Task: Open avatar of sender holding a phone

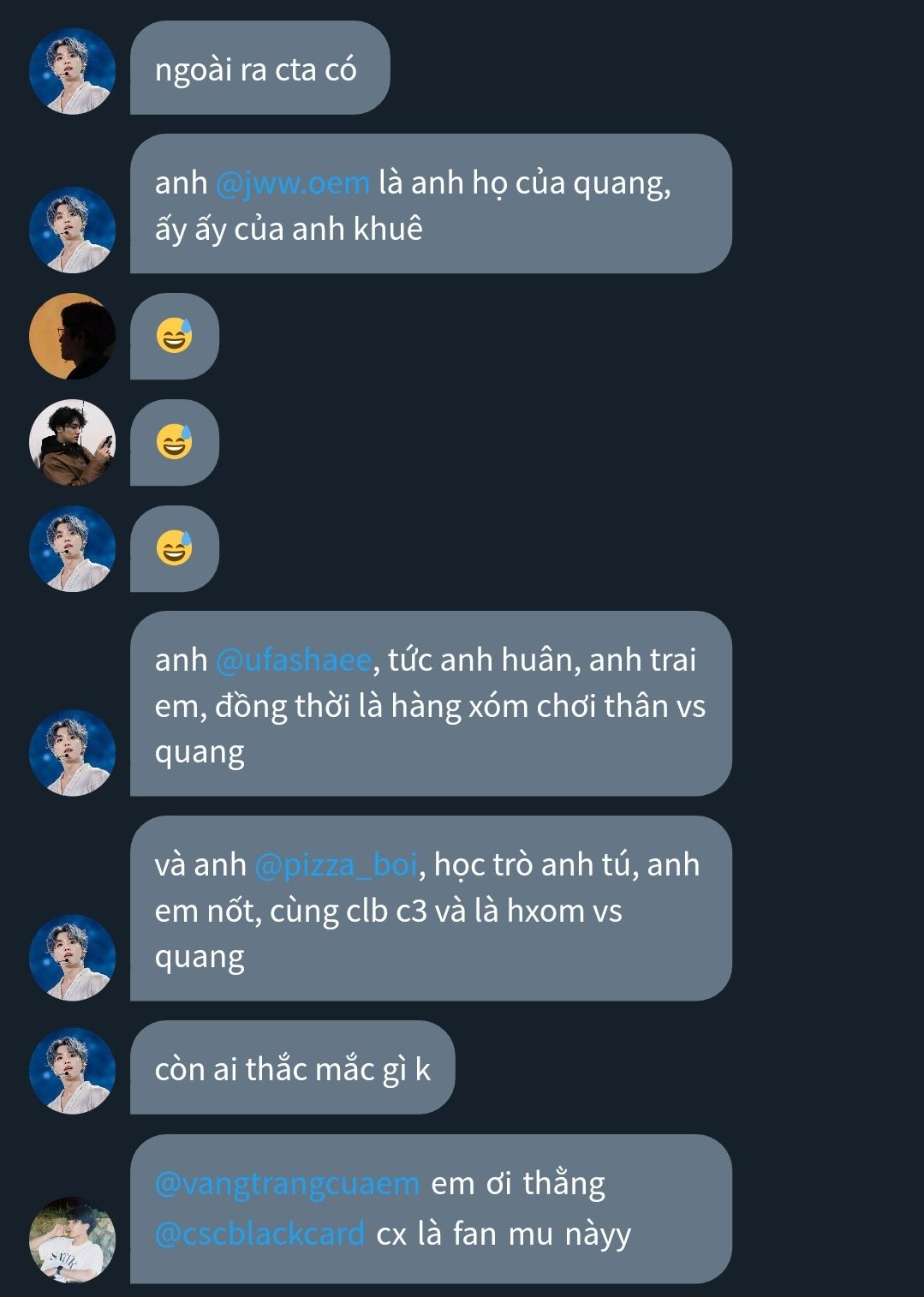Action: pos(72,442)
